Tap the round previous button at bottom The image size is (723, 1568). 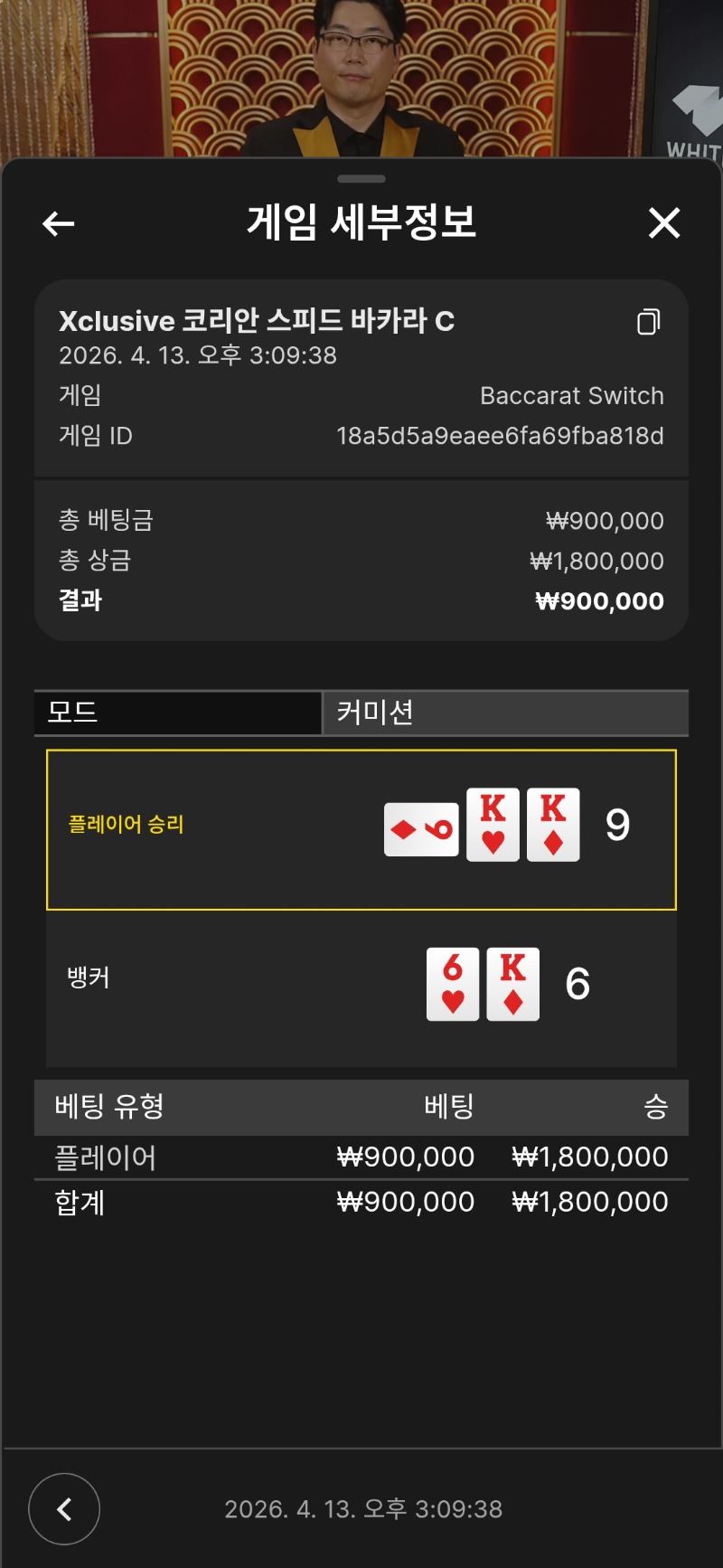64,1508
